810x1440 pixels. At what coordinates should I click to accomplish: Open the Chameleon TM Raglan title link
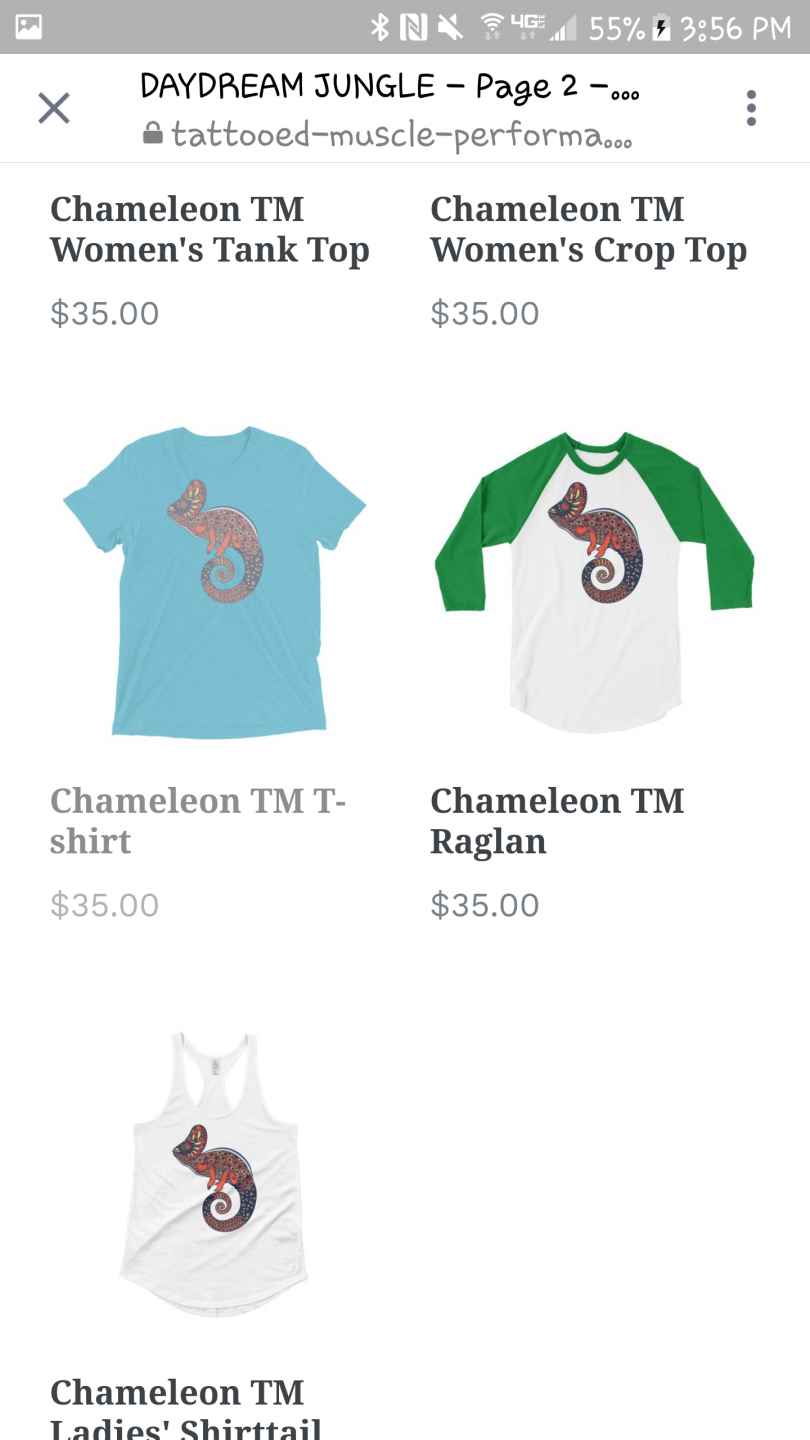[x=557, y=821]
